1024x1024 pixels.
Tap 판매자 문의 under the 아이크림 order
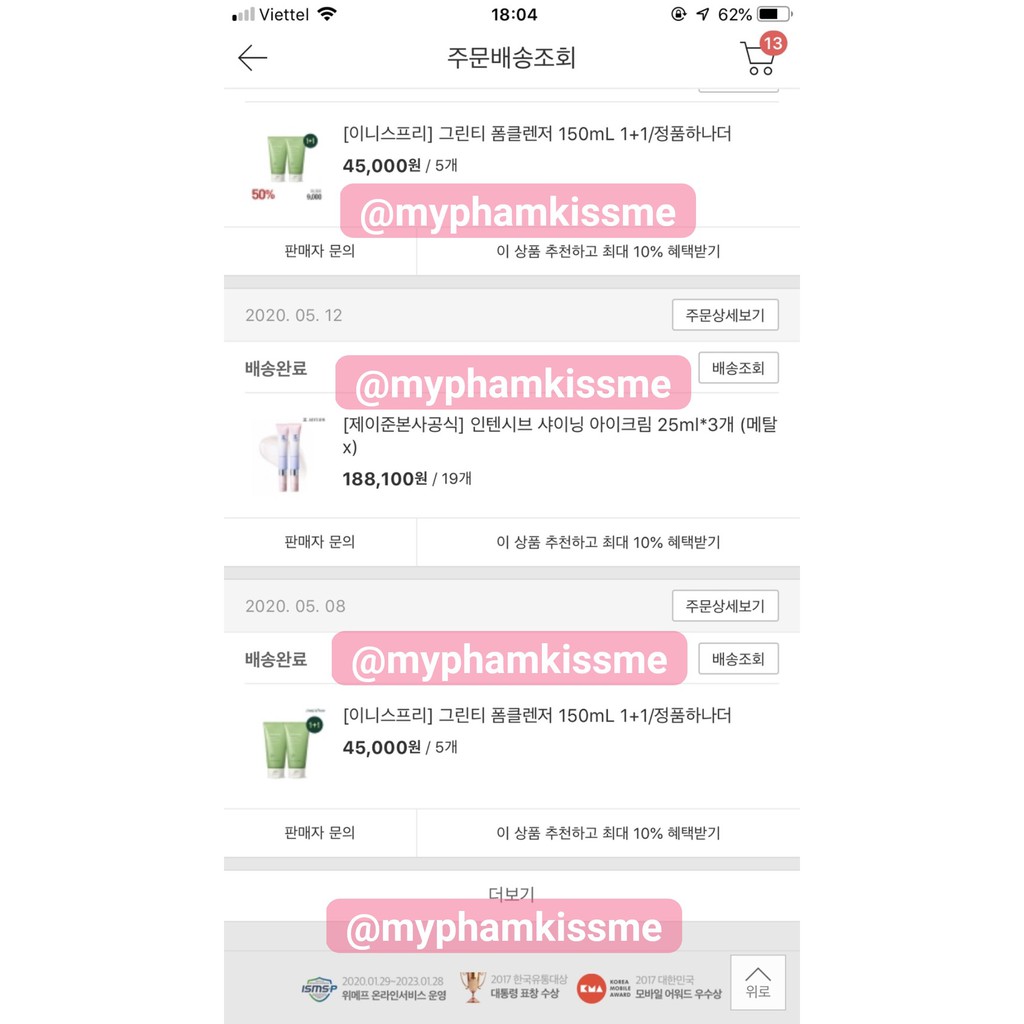pyautogui.click(x=320, y=542)
